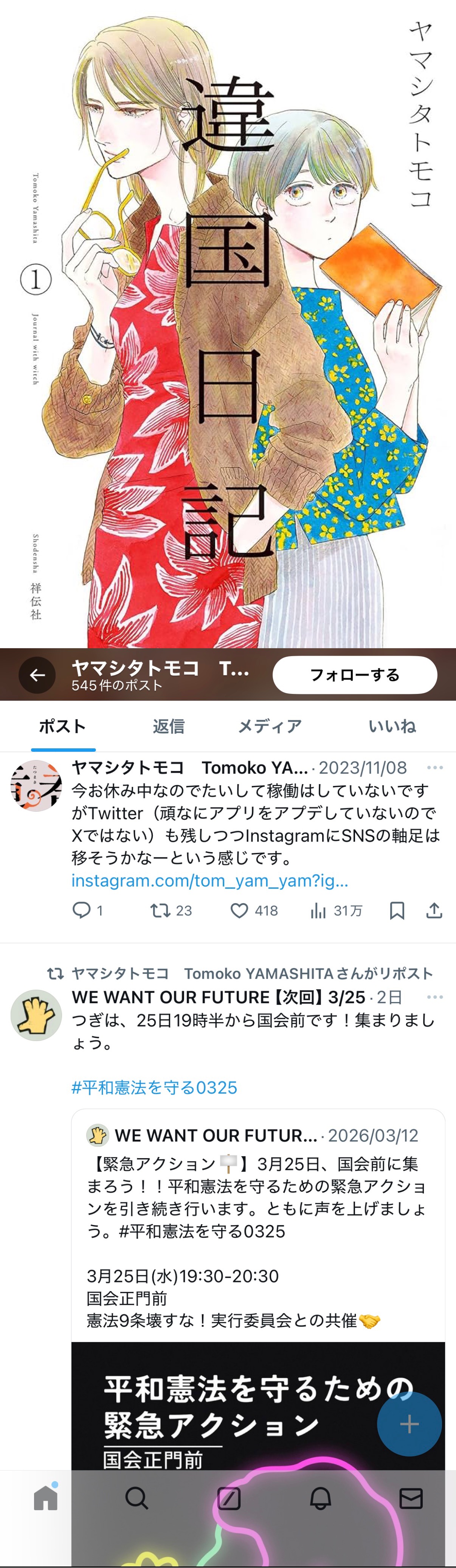Switch to the メディア tab
This screenshot has height=1568, width=456.
click(270, 726)
